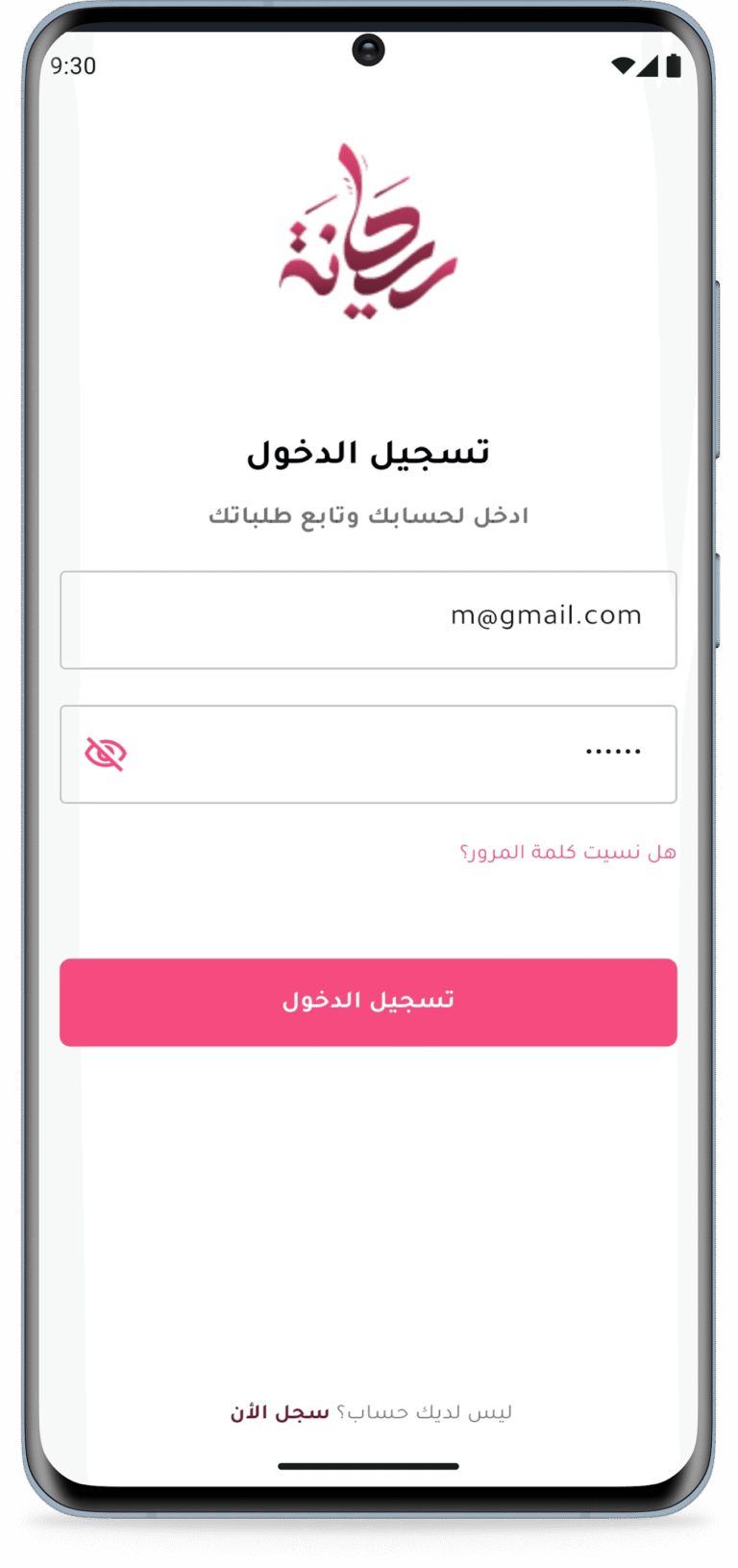The width and height of the screenshot is (738, 1568).
Task: Tap the email field containing m@gmail.com
Action: click(368, 620)
